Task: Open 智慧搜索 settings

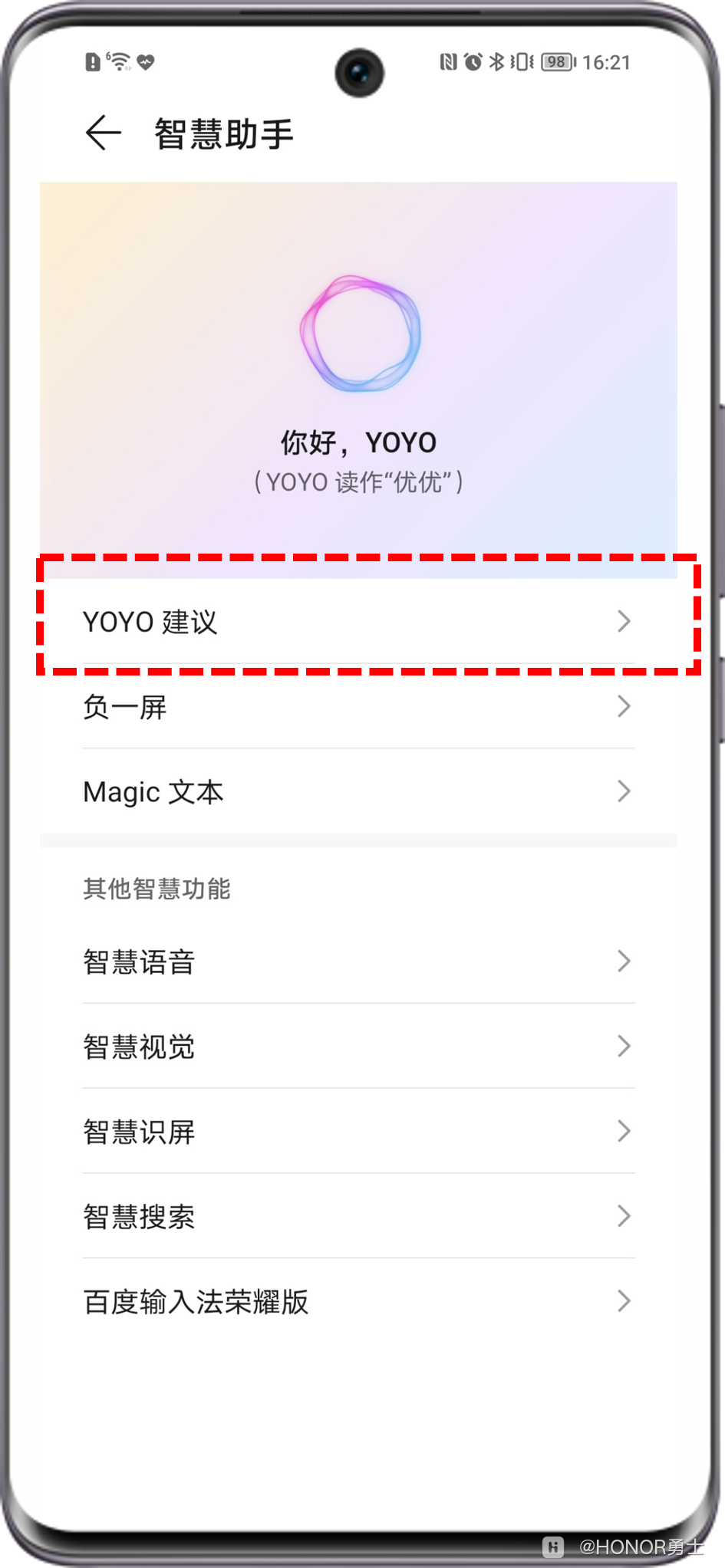Action: click(x=358, y=1217)
